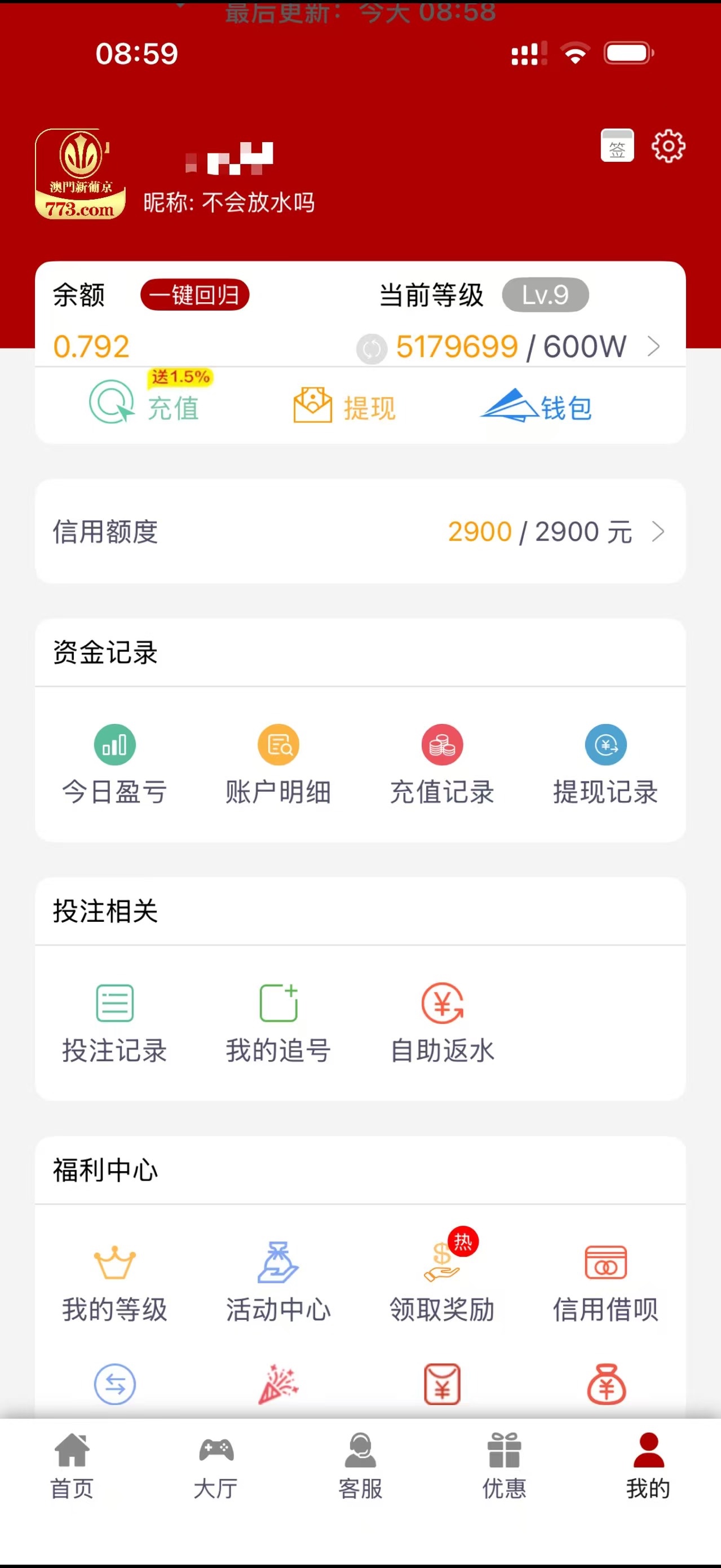Image resolution: width=721 pixels, height=1568 pixels.
Task: Open 提现记录
Action: coord(605,765)
